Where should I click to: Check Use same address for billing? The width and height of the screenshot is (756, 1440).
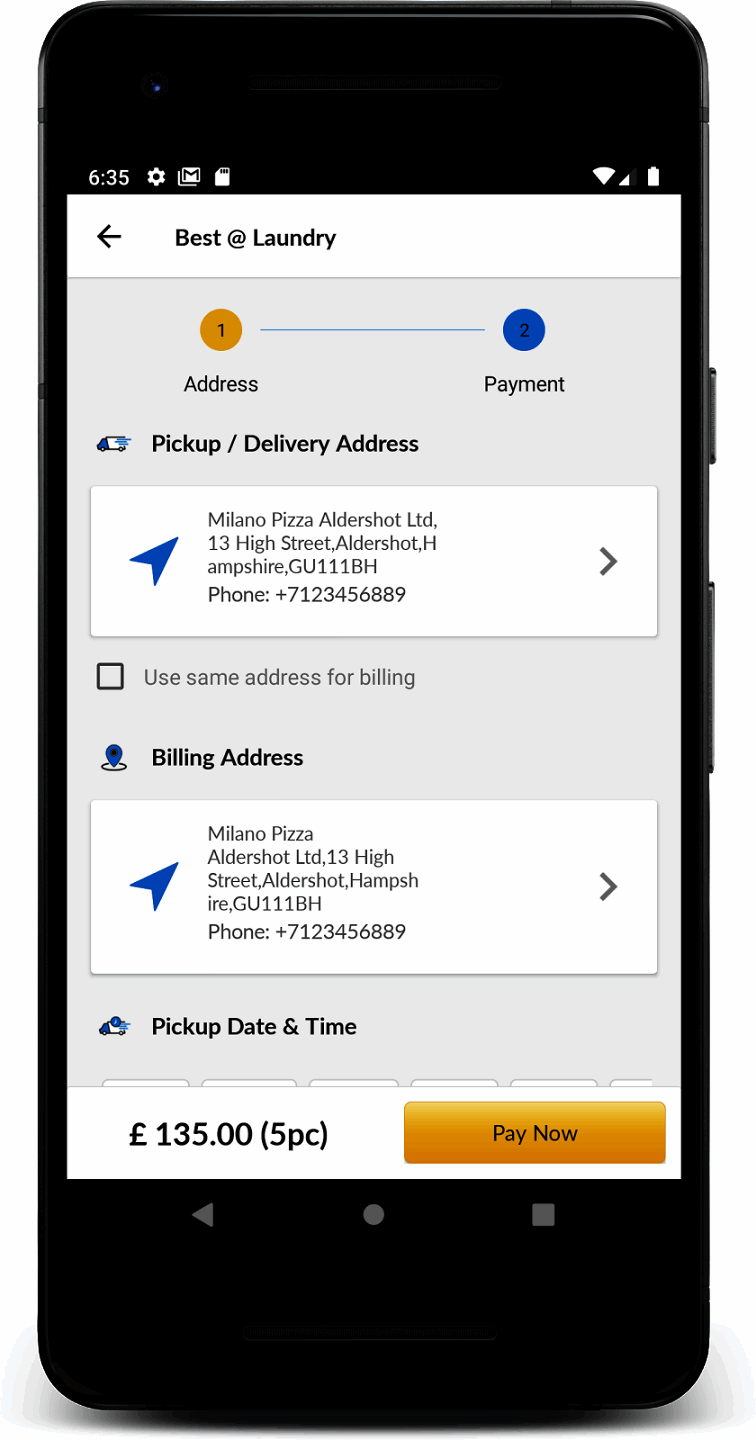pyautogui.click(x=111, y=677)
